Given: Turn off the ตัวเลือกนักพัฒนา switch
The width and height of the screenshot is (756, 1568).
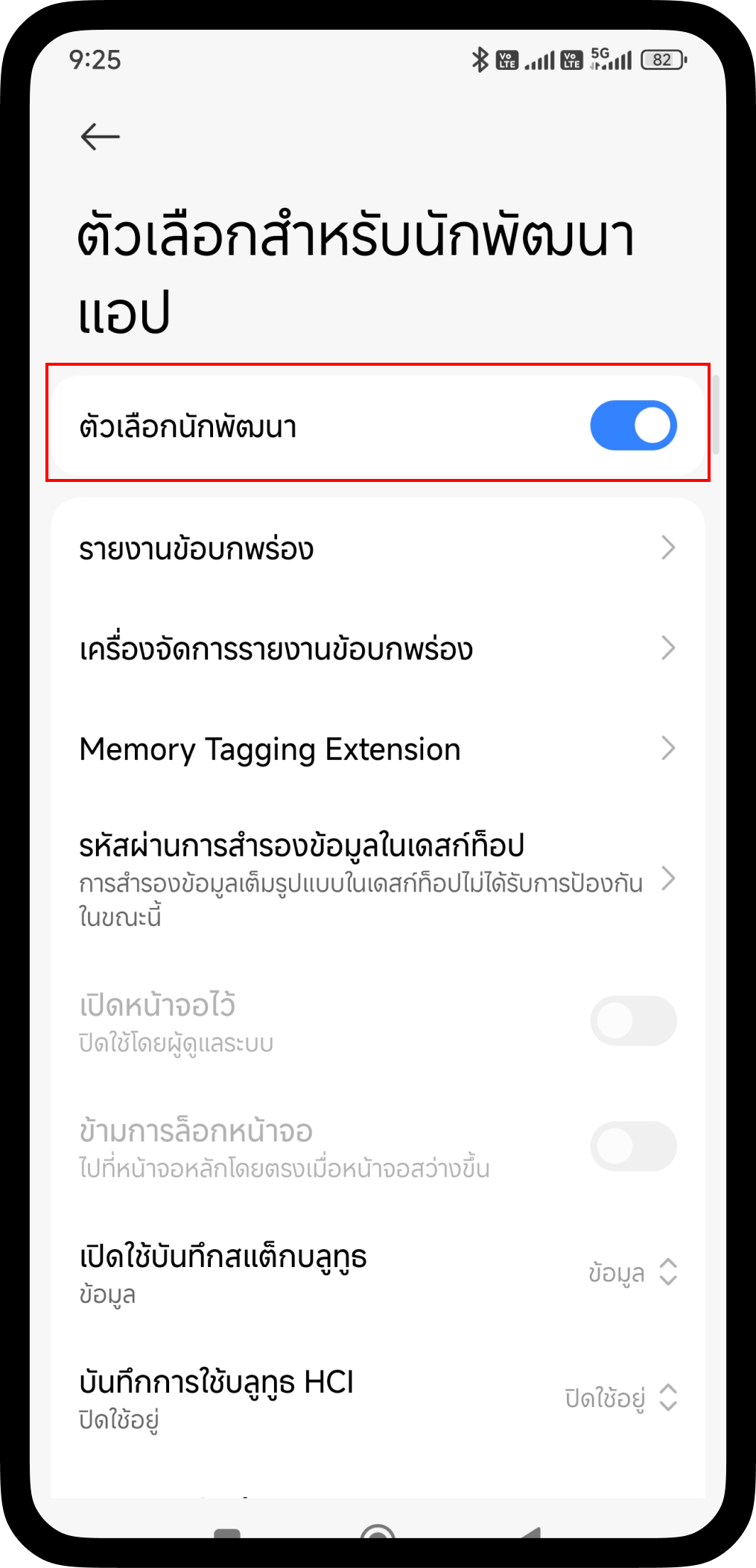Looking at the screenshot, I should [632, 426].
